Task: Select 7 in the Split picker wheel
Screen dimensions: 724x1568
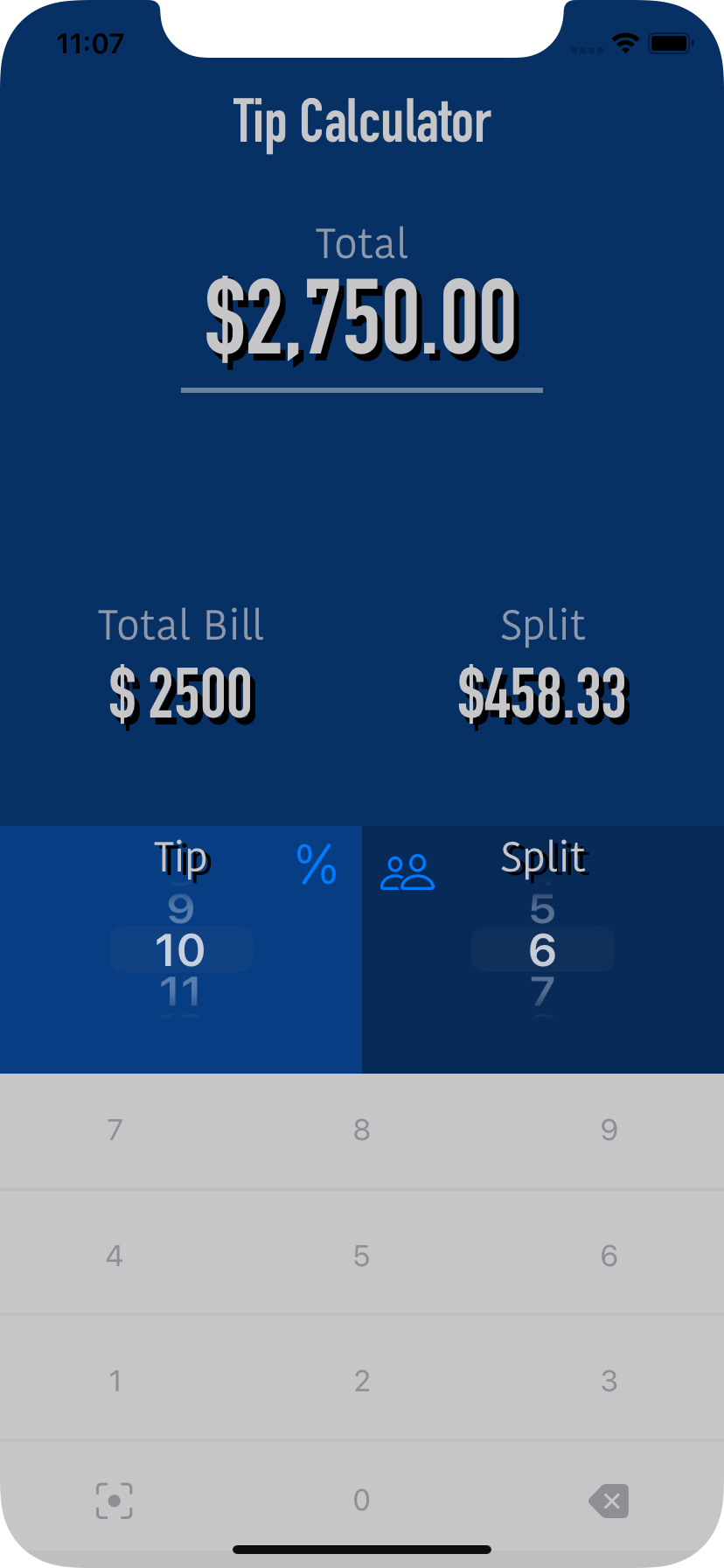Action: (x=542, y=991)
